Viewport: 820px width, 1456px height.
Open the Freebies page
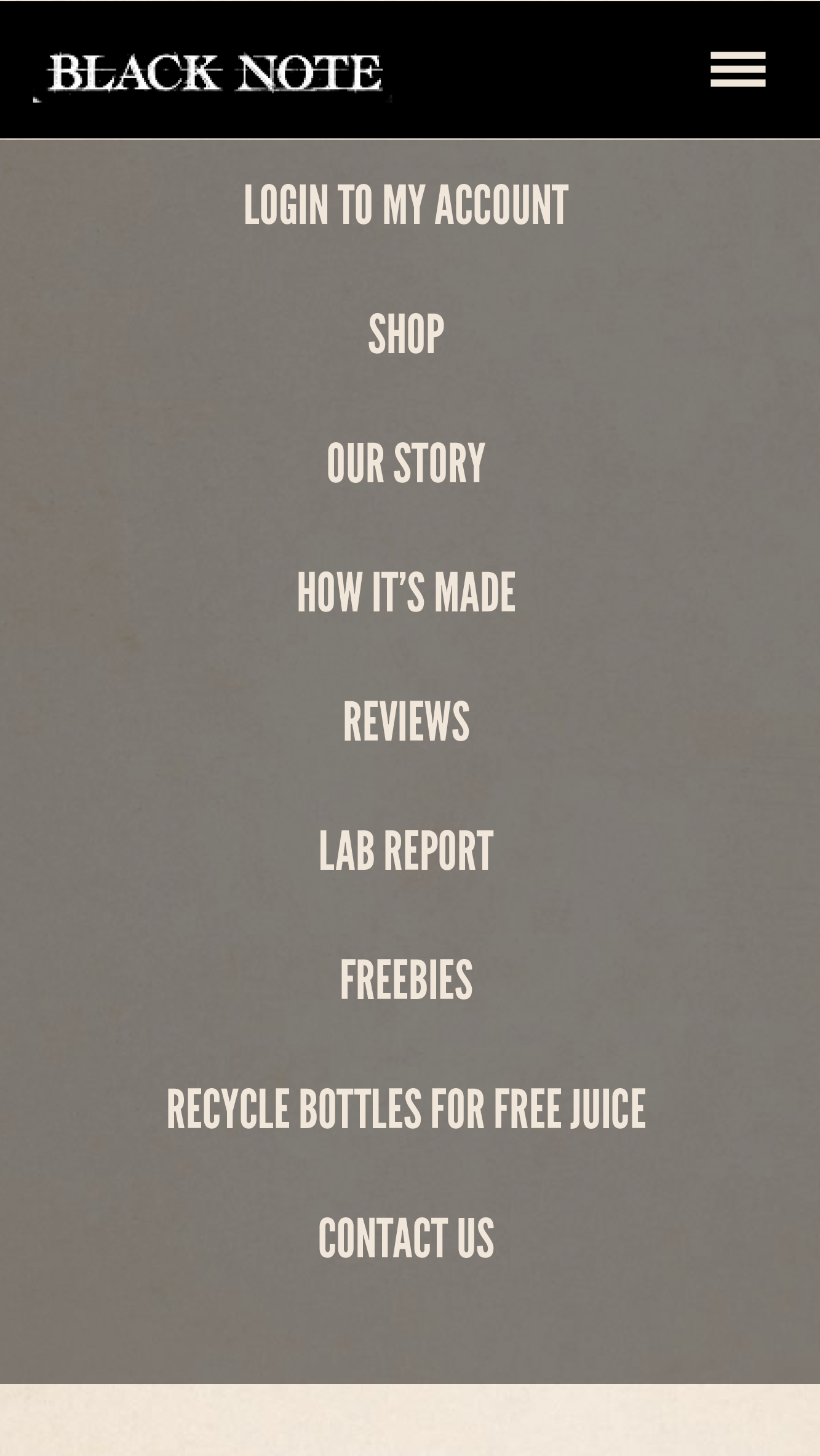[406, 981]
